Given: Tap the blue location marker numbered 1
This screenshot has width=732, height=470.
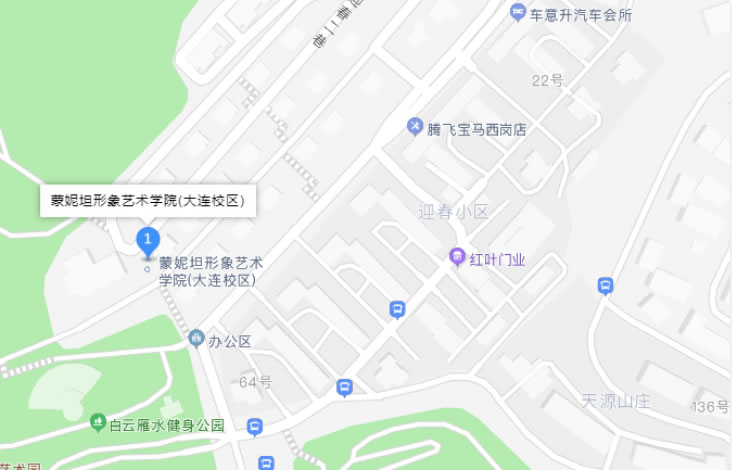Looking at the screenshot, I should (148, 240).
